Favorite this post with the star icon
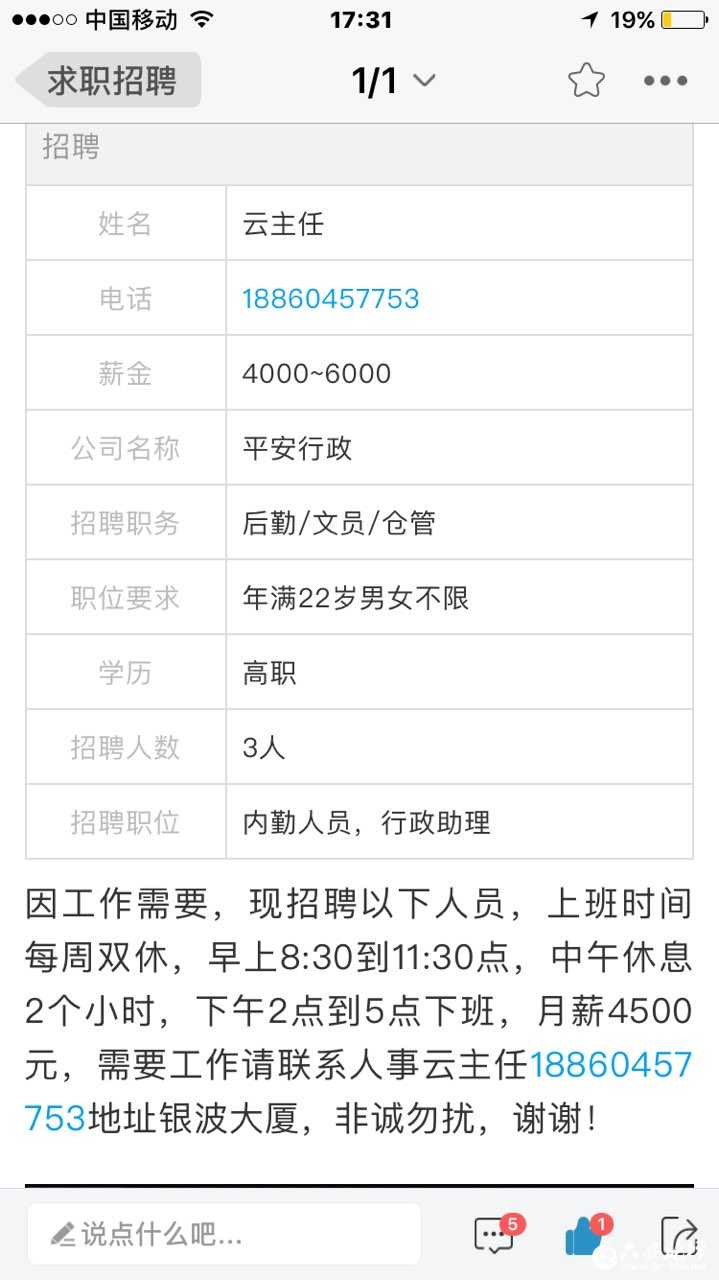The height and width of the screenshot is (1280, 719). 586,81
